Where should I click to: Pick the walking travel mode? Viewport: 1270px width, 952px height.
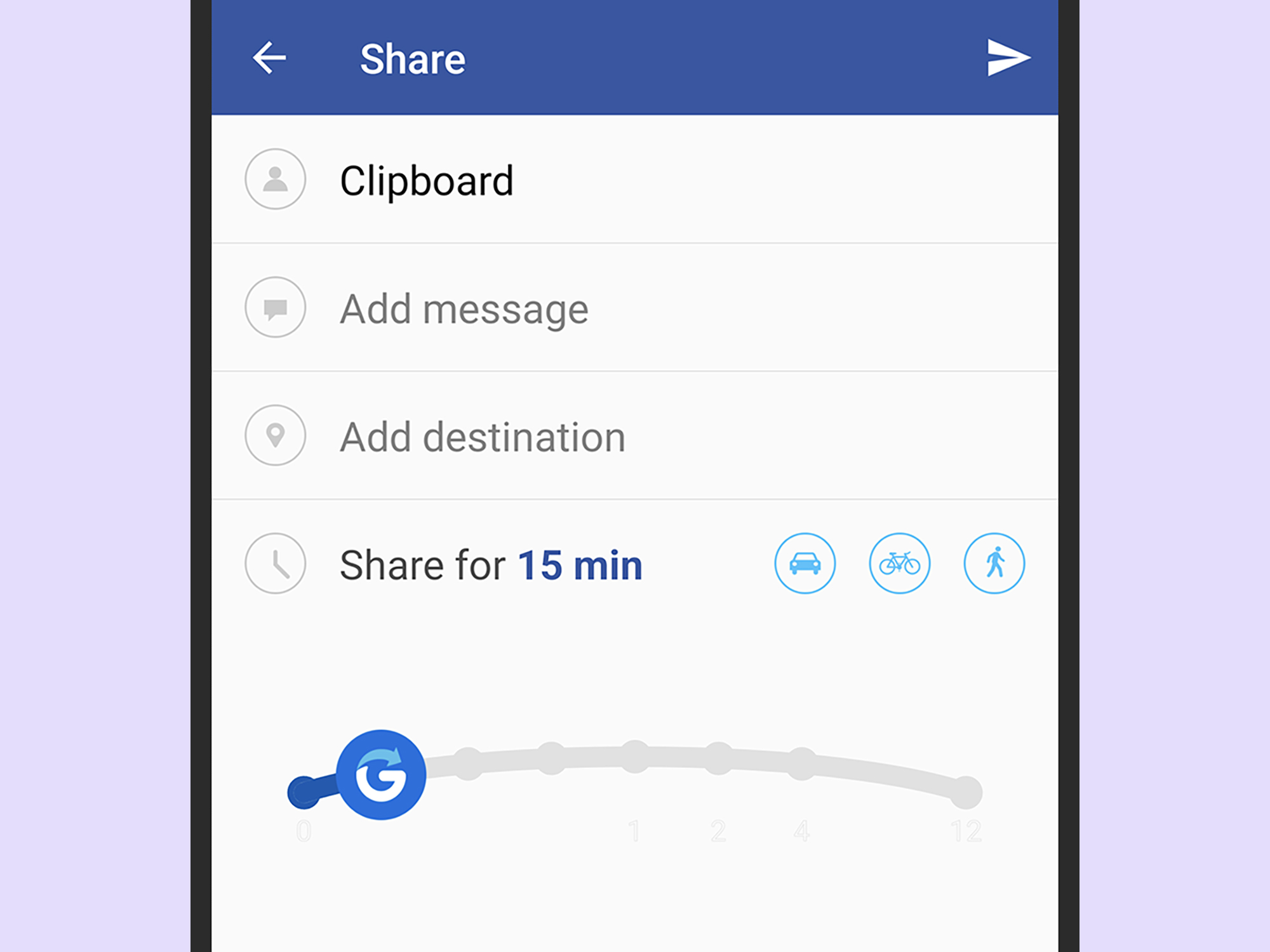[x=994, y=564]
